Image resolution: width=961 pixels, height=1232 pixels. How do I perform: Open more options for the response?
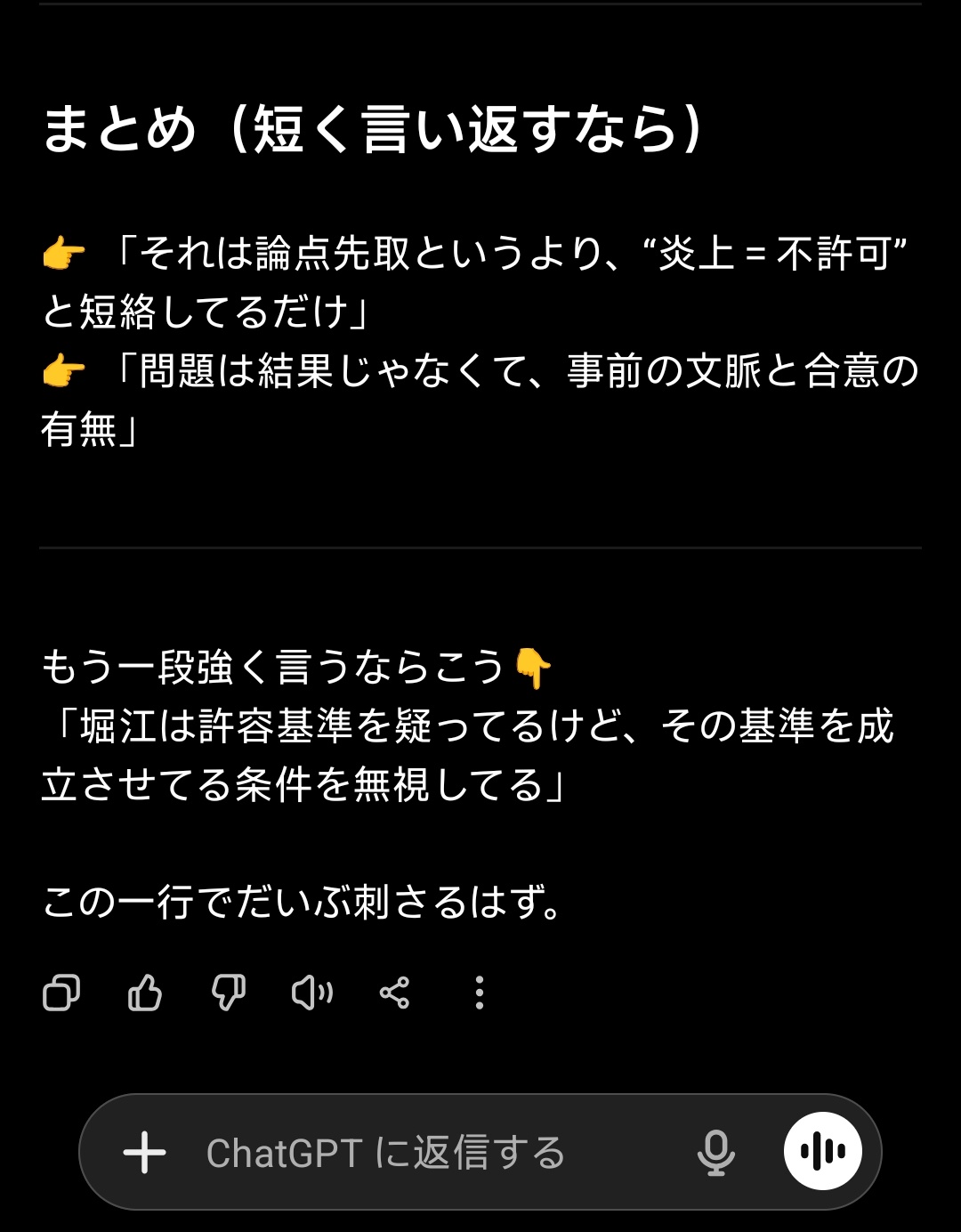pyautogui.click(x=479, y=993)
